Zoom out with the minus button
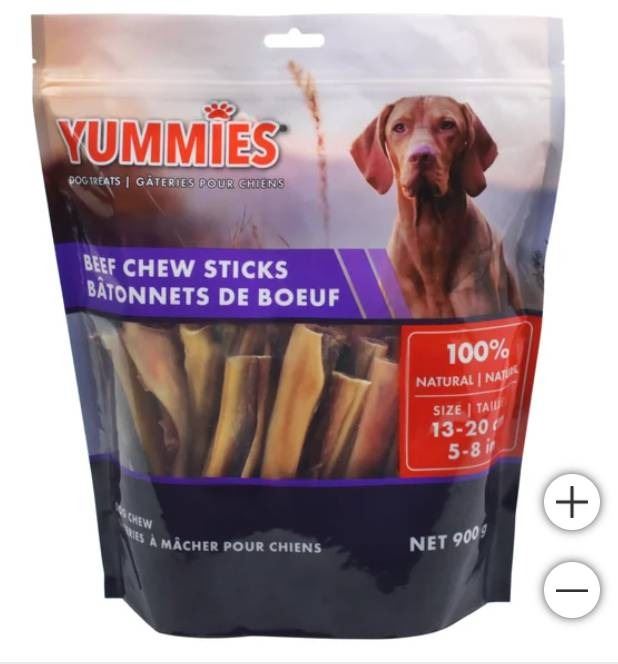Image resolution: width=618 pixels, height=664 pixels. [572, 590]
